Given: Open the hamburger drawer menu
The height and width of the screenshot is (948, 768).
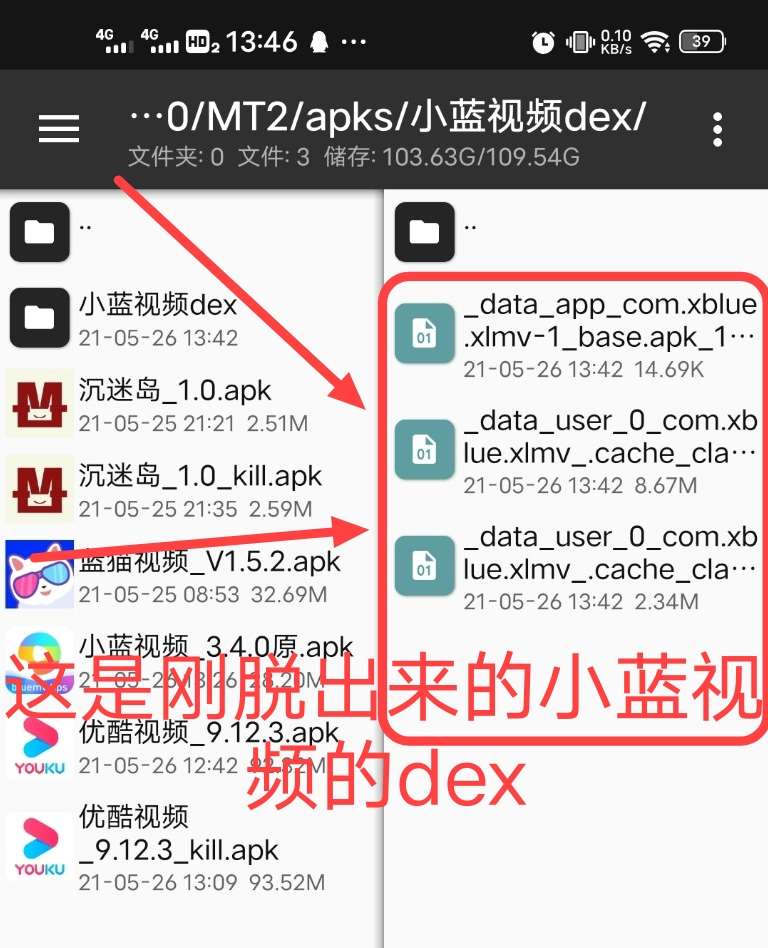Looking at the screenshot, I should (59, 128).
